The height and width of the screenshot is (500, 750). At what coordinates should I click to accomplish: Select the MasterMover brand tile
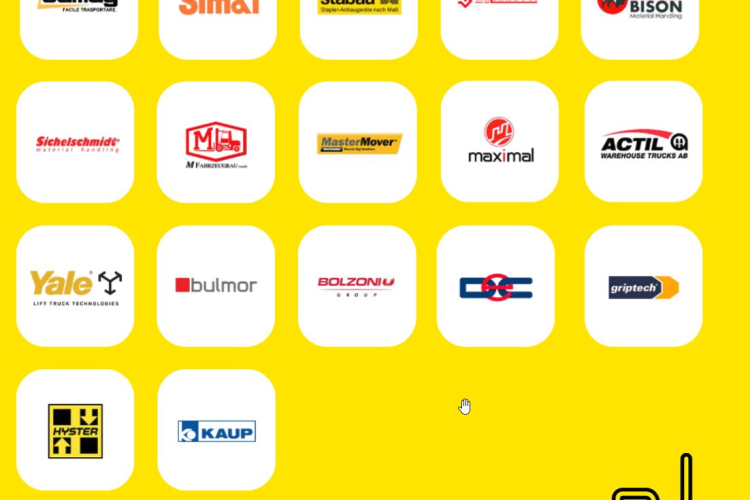pyautogui.click(x=358, y=143)
